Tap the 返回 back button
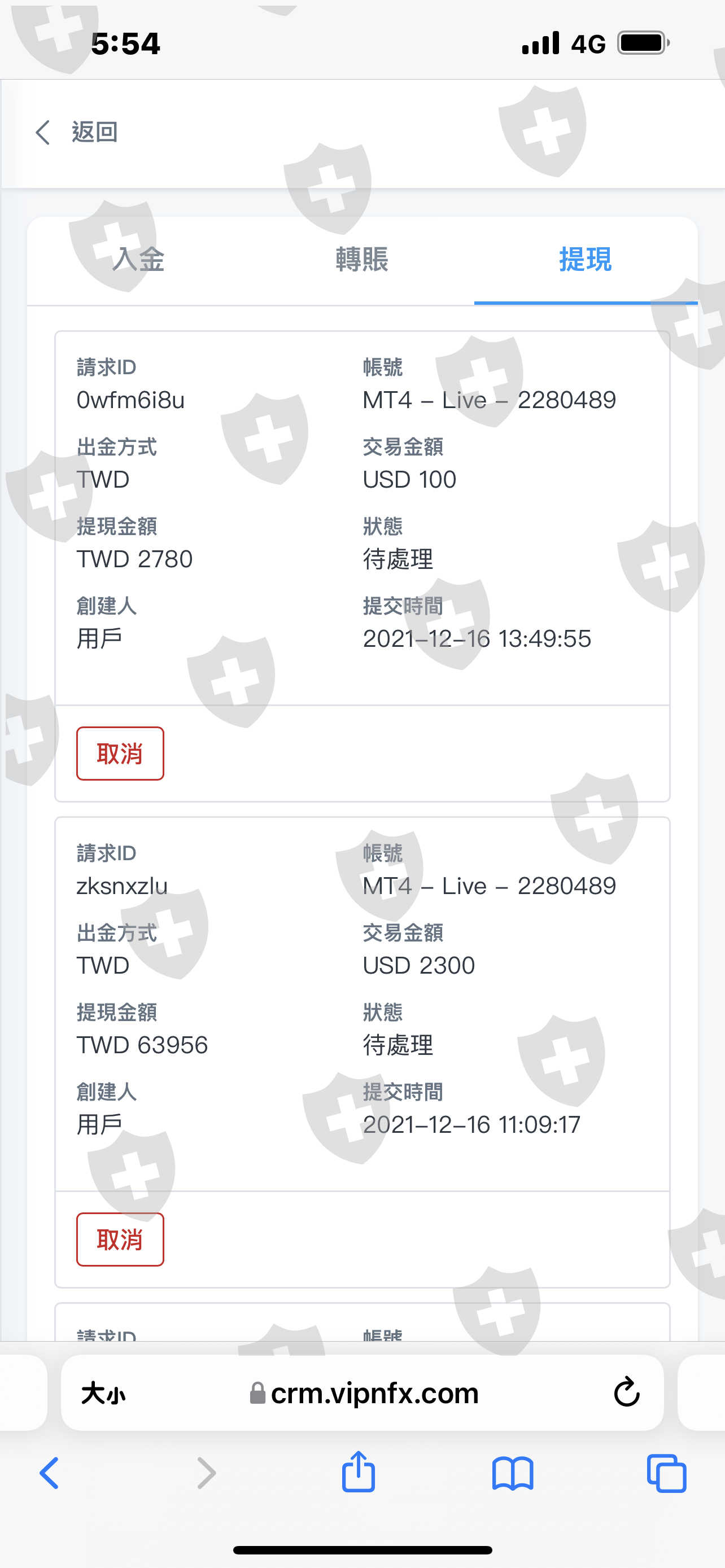Image resolution: width=725 pixels, height=1568 pixels. (76, 132)
